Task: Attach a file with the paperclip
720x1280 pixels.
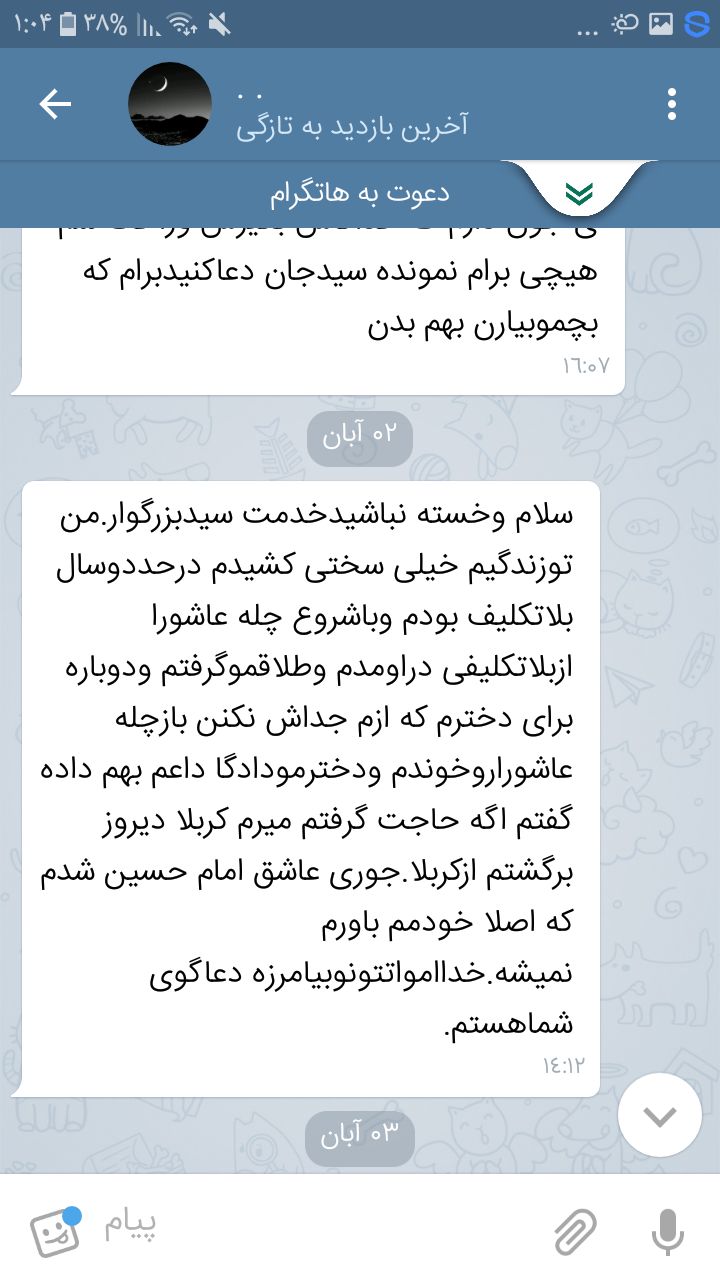Action: pyautogui.click(x=576, y=1230)
